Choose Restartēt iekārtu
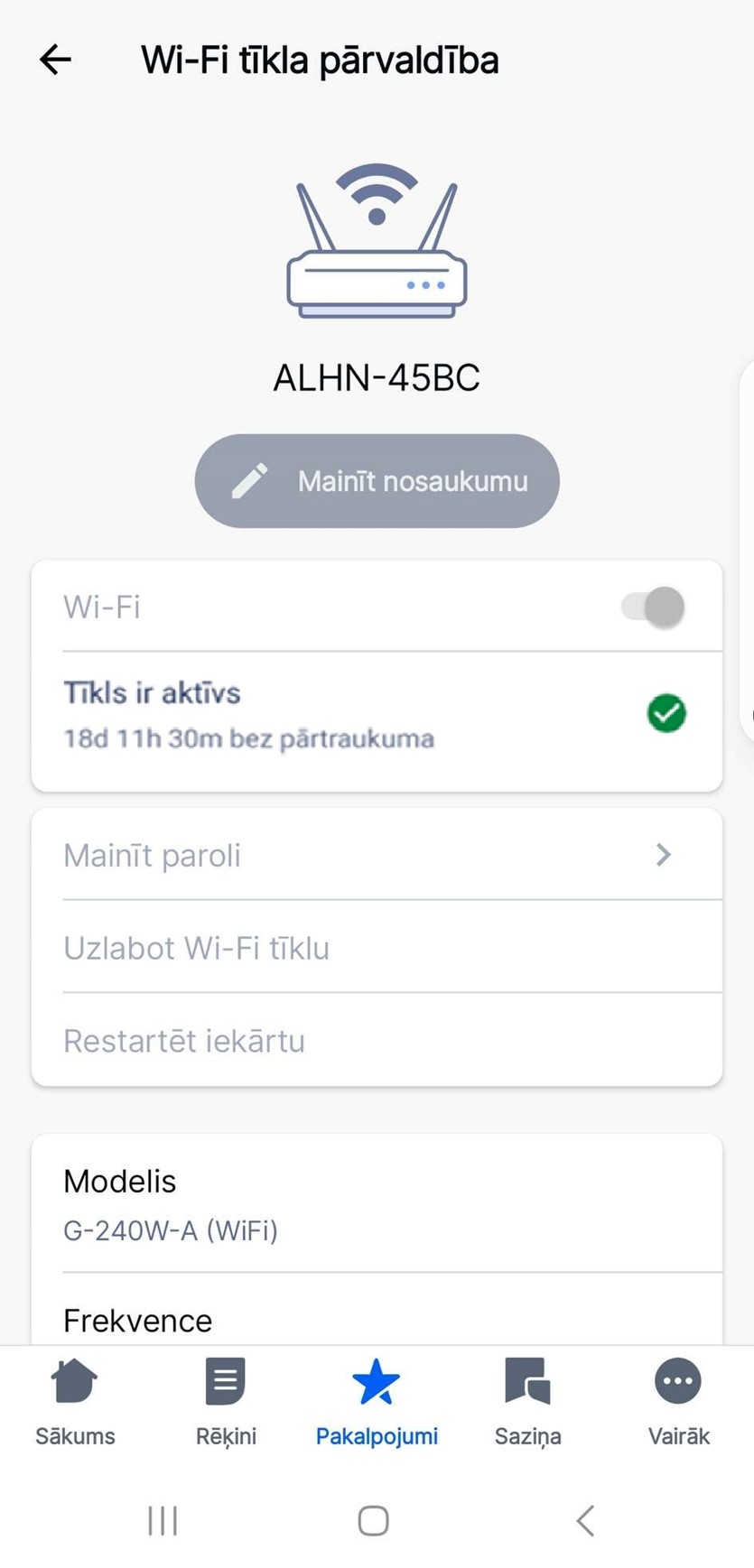 (377, 1041)
